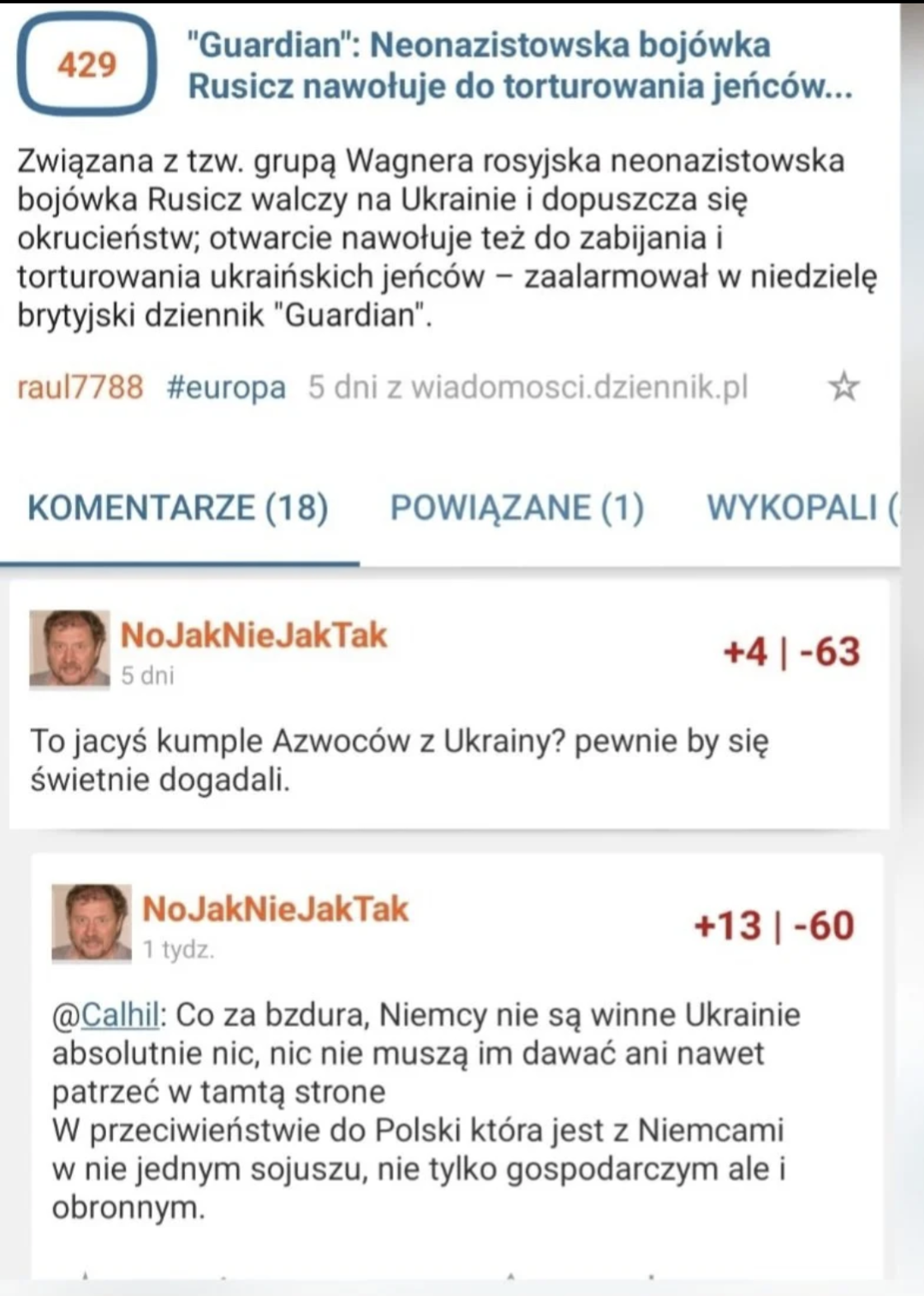
Task: Tap the +4 | -63 comment vote score
Action: pos(790,652)
